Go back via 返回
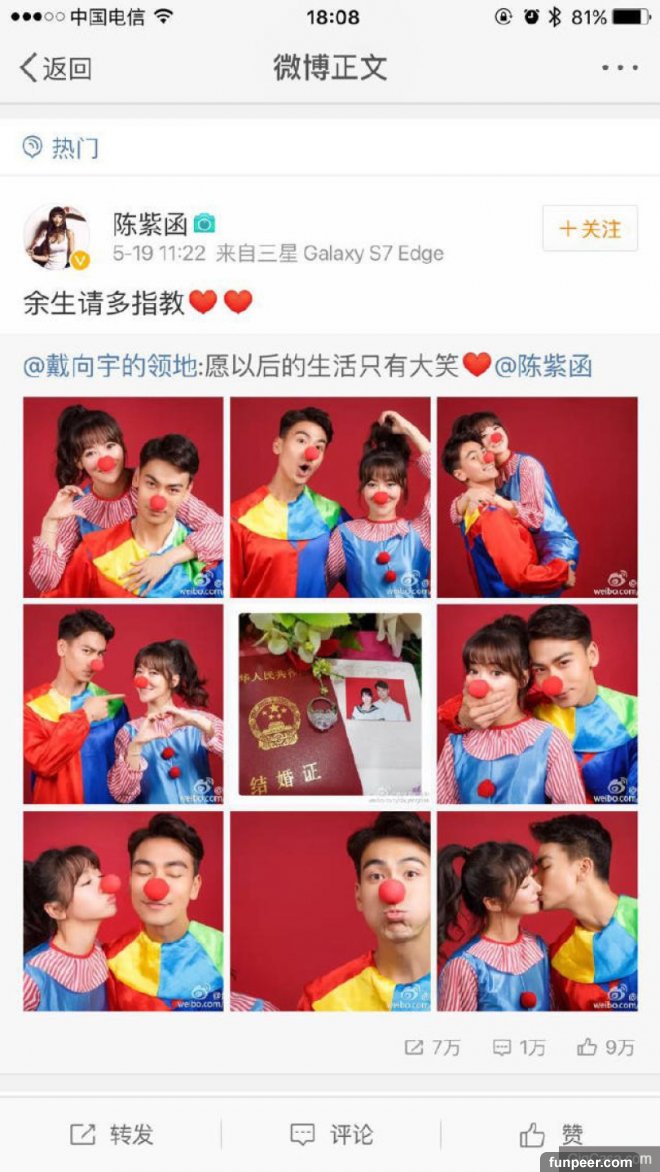660x1172 pixels. point(56,68)
